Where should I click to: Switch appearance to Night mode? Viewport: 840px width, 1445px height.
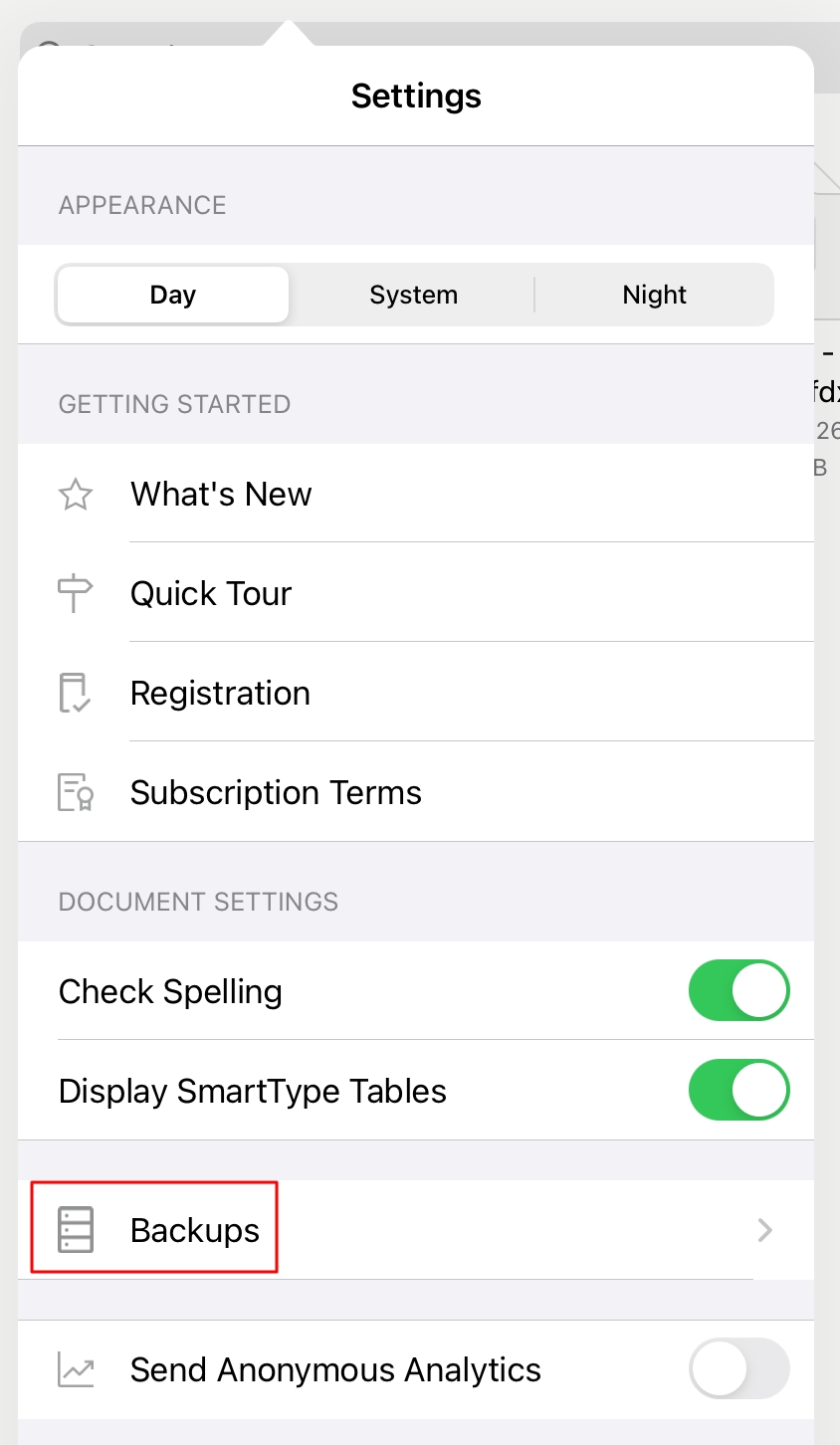pos(654,295)
